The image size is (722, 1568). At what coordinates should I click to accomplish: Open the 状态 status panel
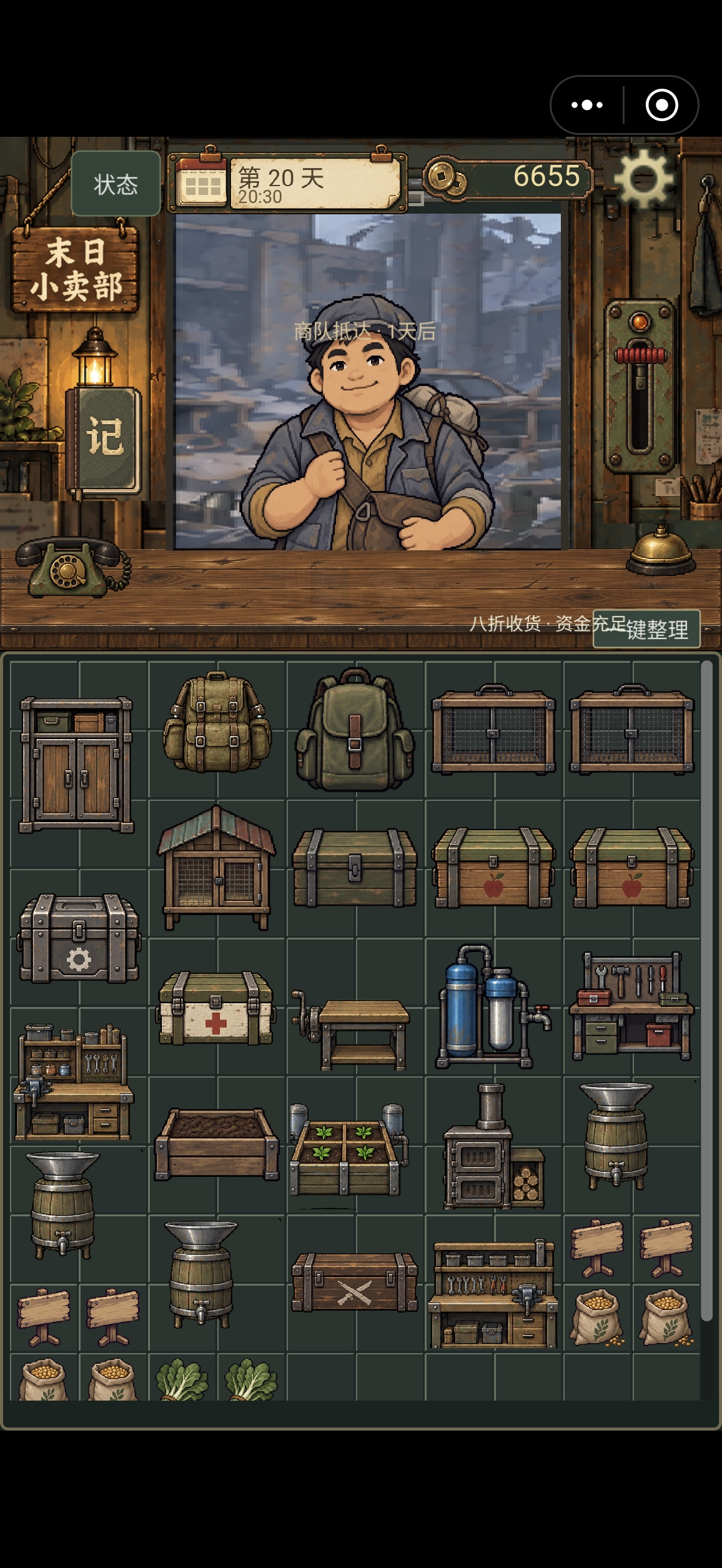point(116,184)
